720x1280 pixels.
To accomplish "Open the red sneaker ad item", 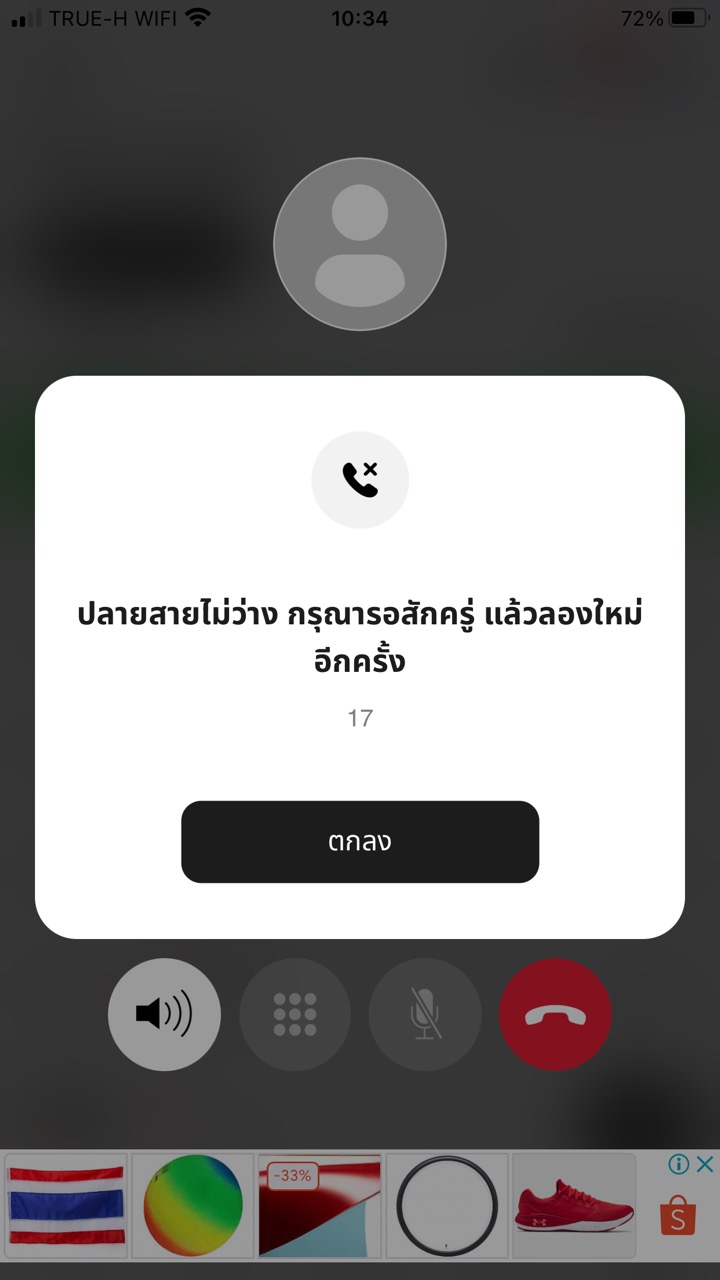I will pos(574,1205).
